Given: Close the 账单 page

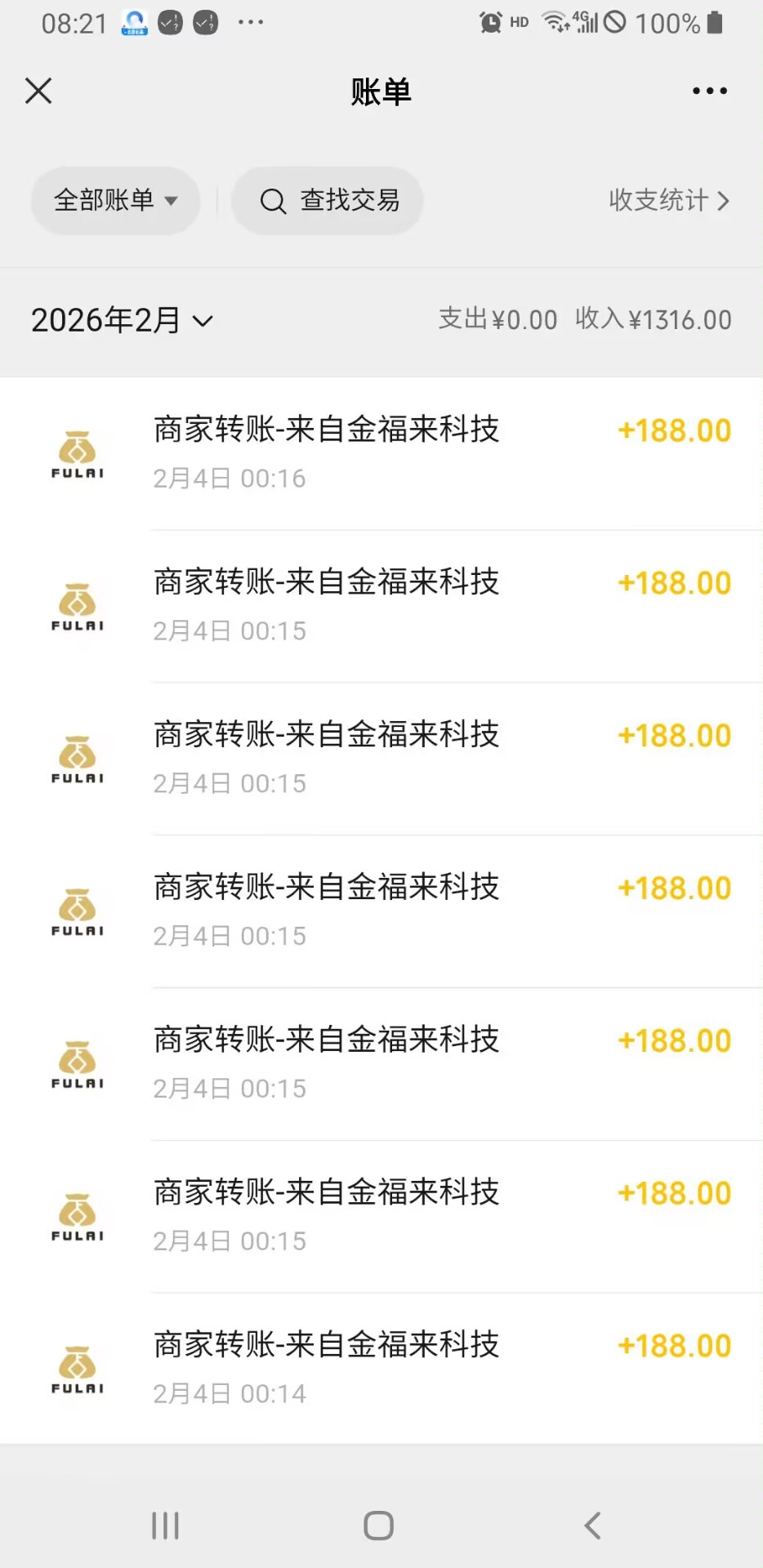Looking at the screenshot, I should [38, 91].
